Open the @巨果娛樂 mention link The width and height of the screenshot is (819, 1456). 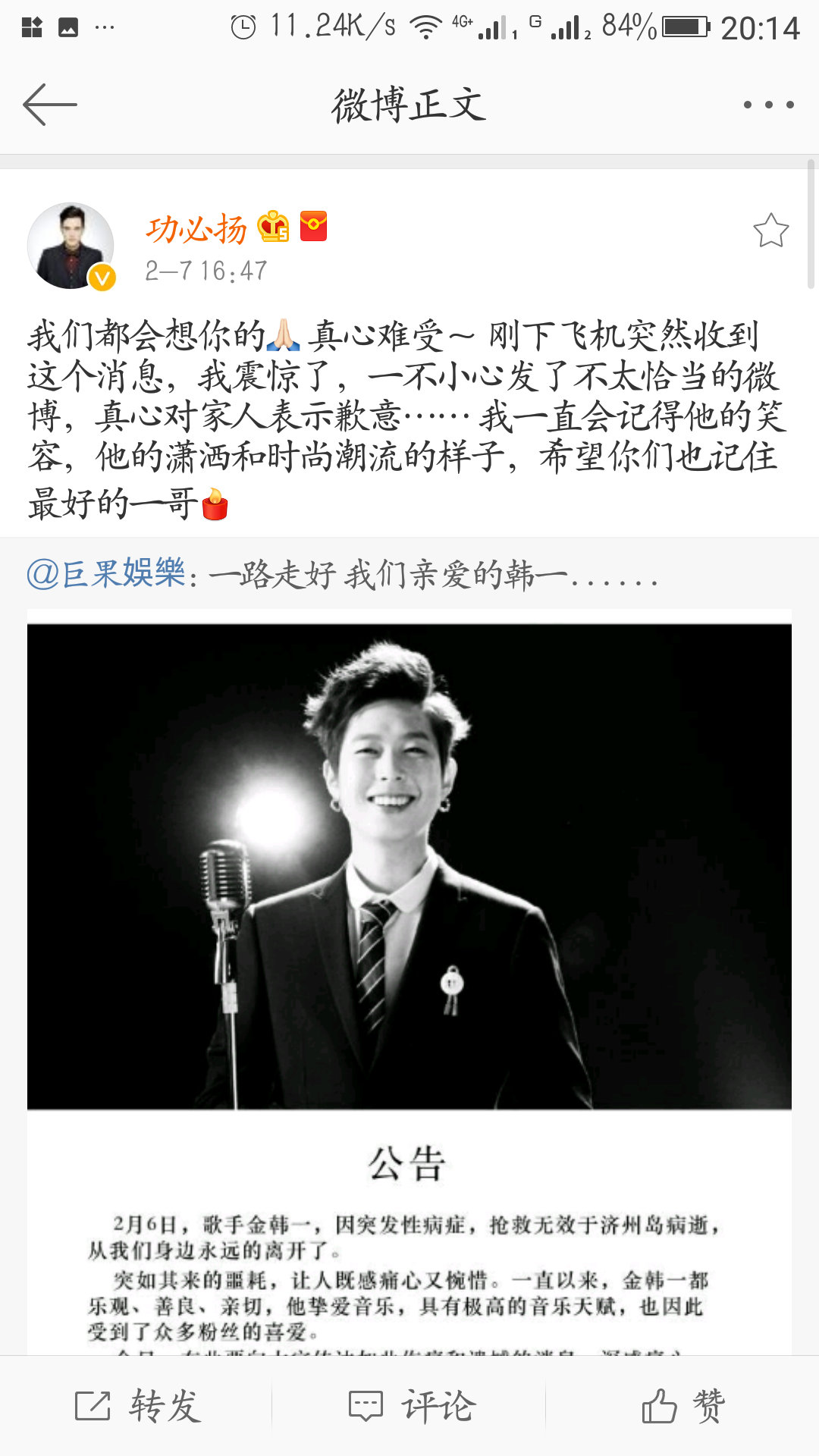(x=106, y=573)
